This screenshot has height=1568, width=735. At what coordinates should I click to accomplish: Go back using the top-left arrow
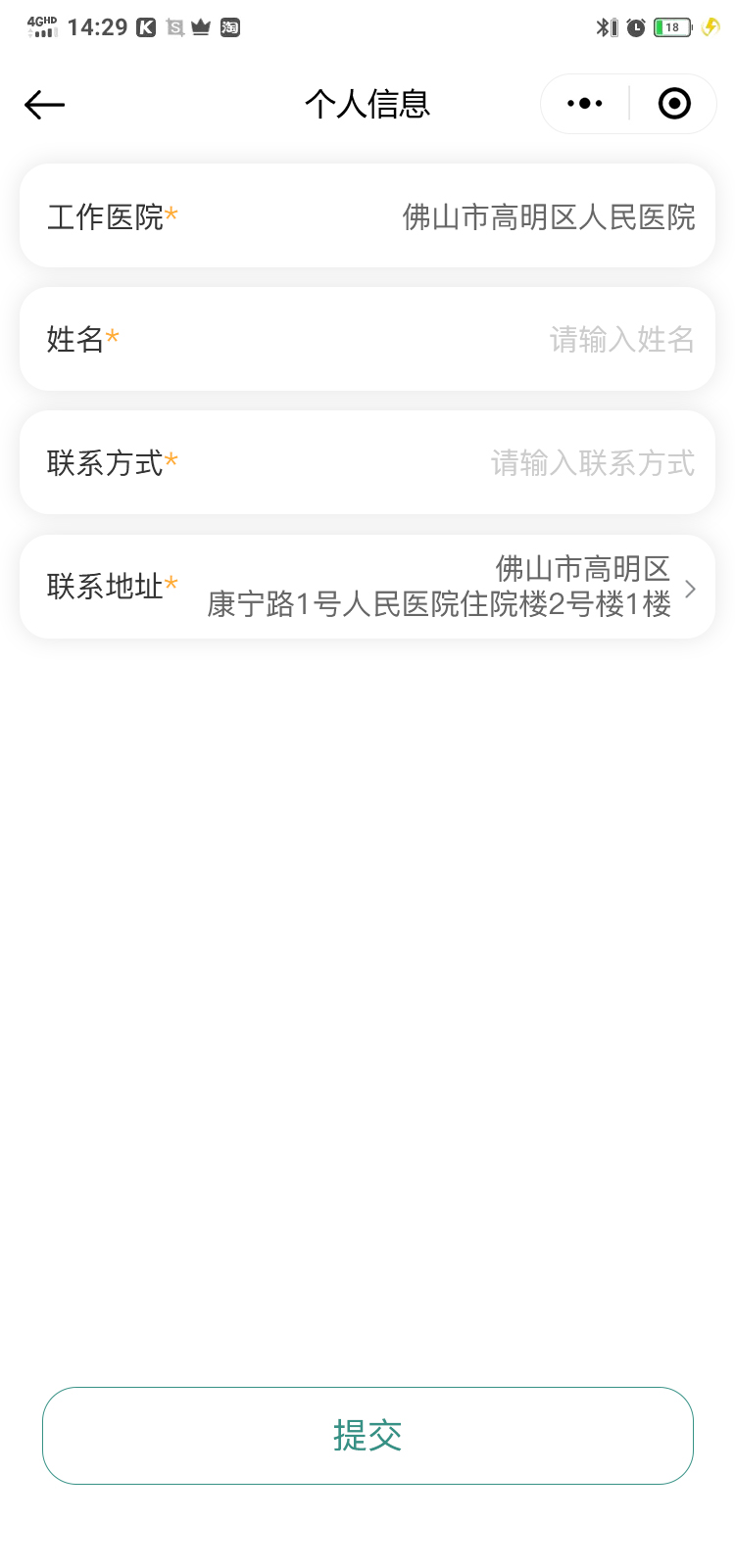tap(45, 105)
